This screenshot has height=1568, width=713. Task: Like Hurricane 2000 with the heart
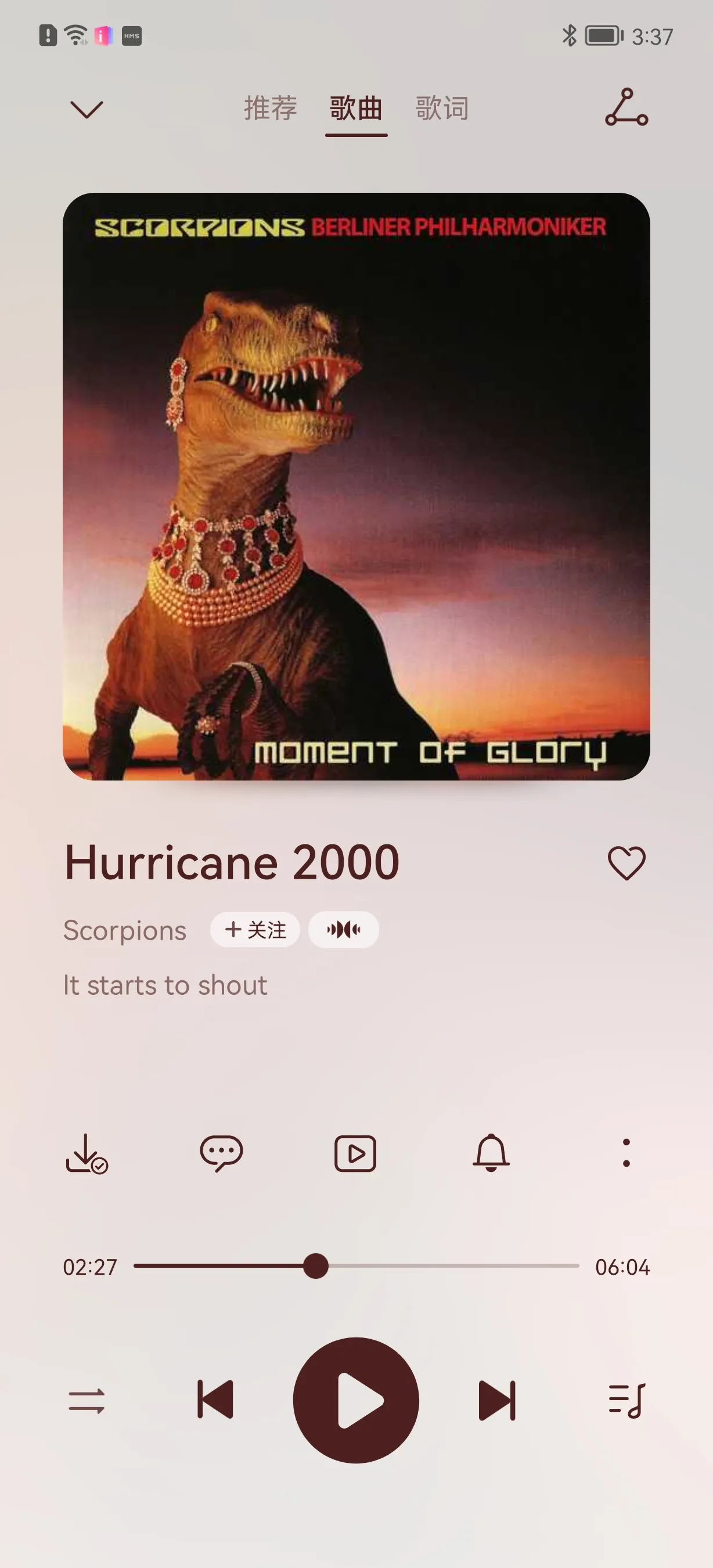pyautogui.click(x=626, y=863)
